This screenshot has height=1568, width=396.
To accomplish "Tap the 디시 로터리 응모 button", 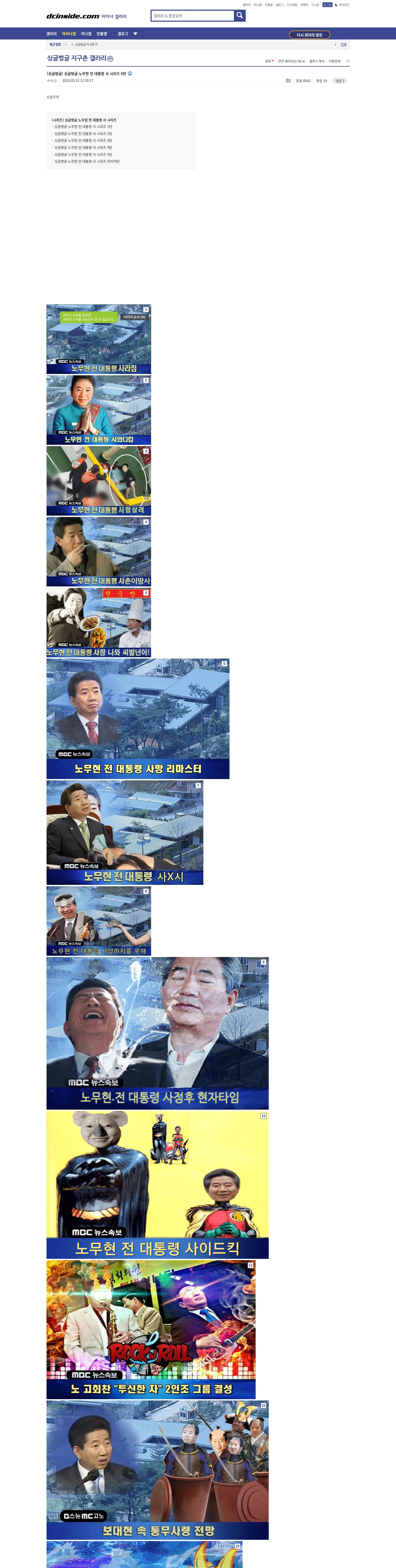I will [x=309, y=35].
